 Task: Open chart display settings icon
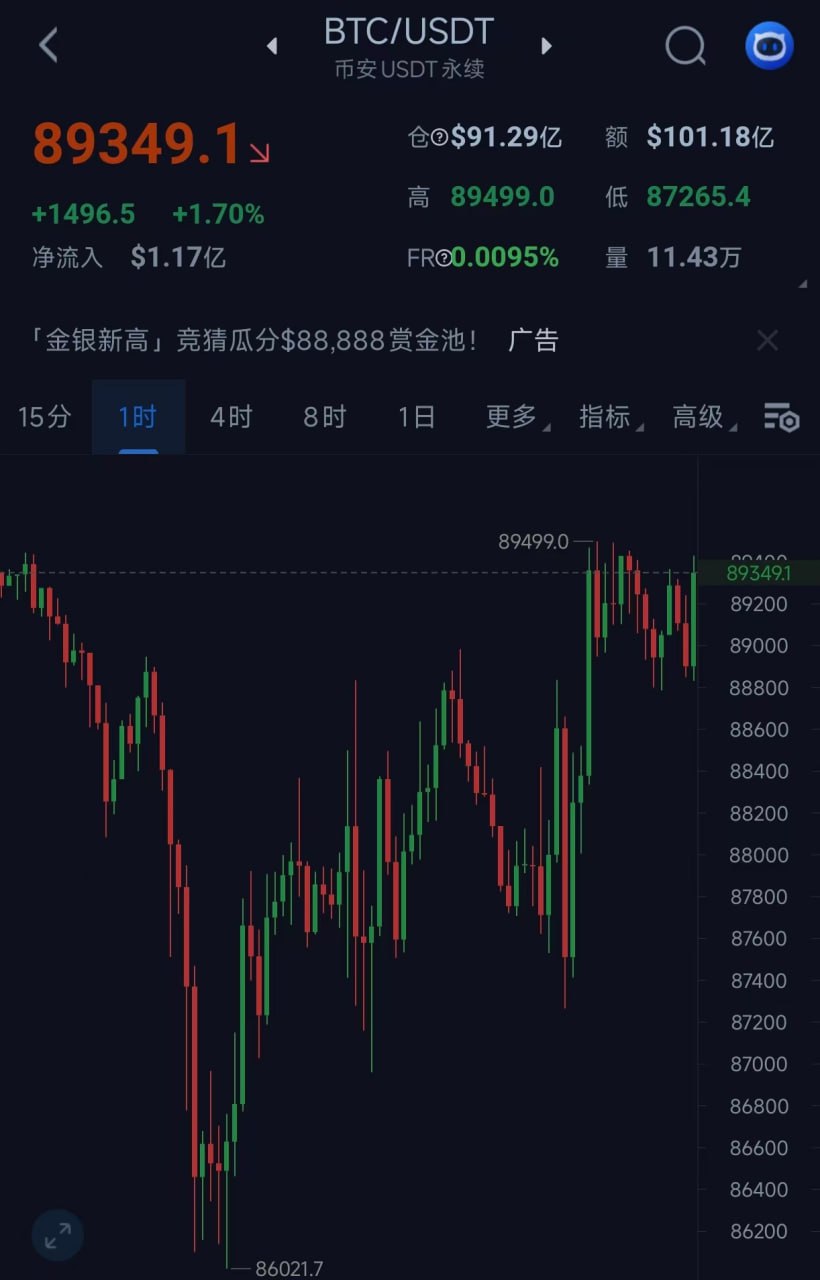pyautogui.click(x=781, y=417)
